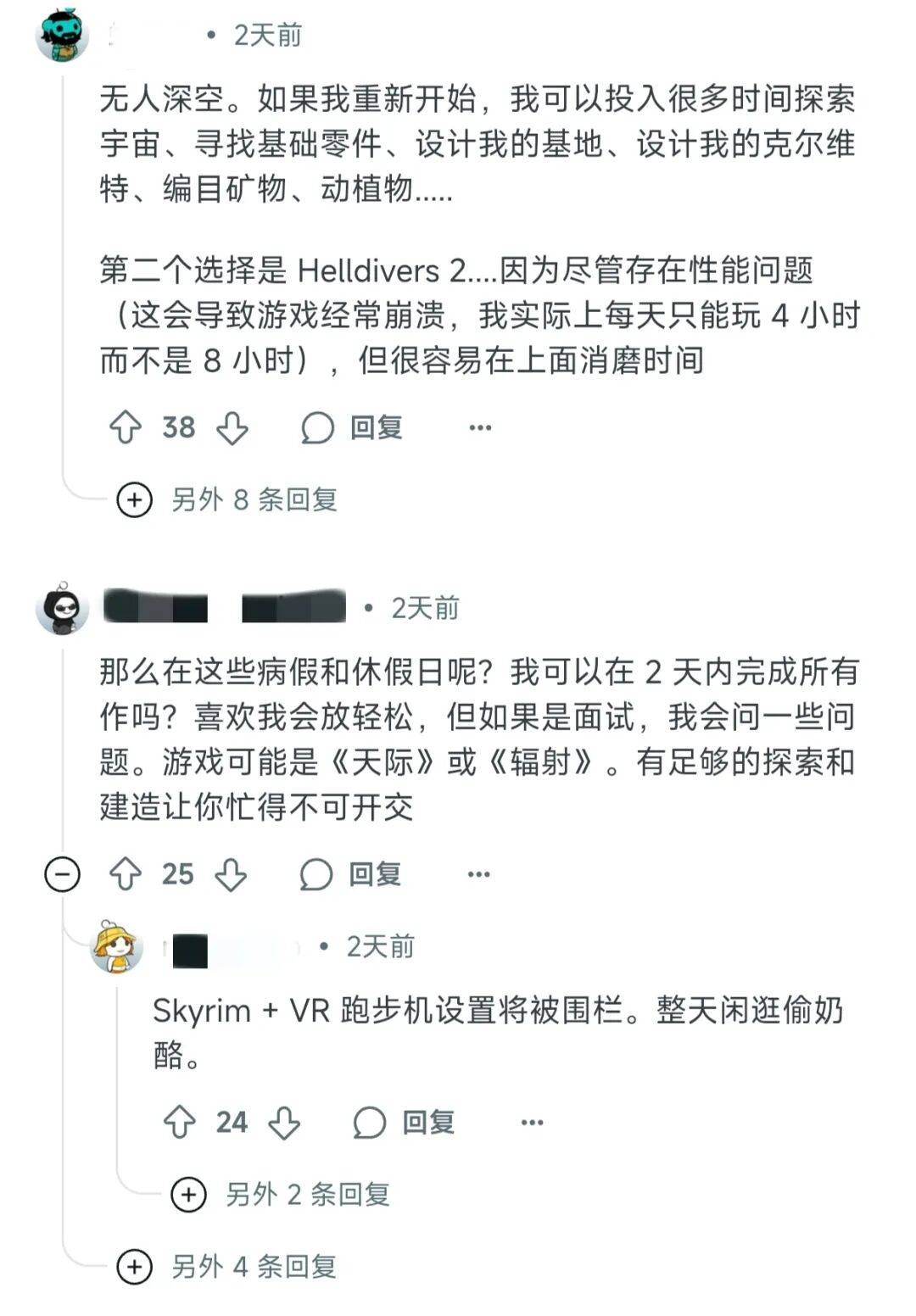The height and width of the screenshot is (1316, 916).
Task: Collapse the 病假和休假日 comment thread
Action: [62, 874]
